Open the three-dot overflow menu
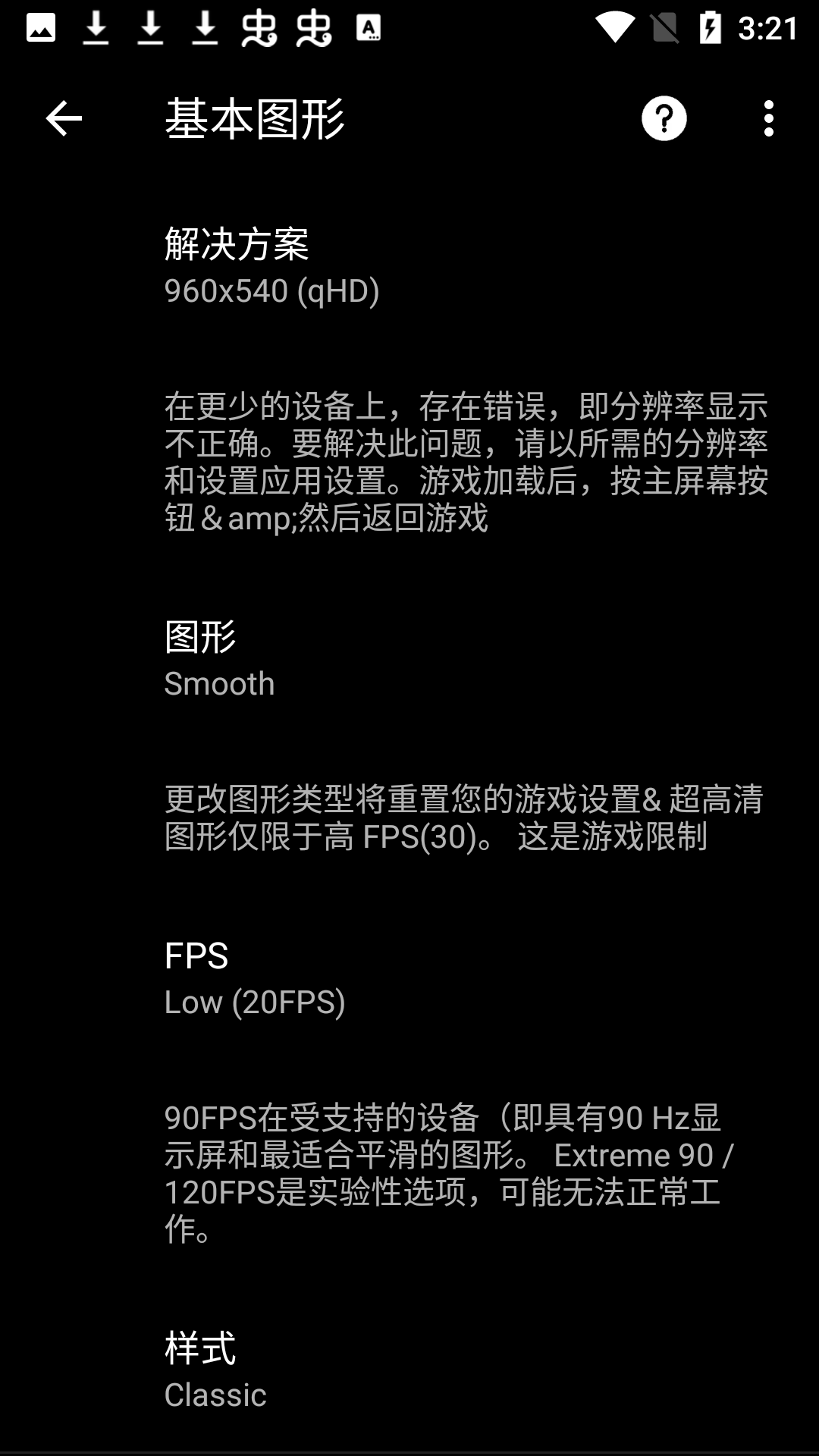Image resolution: width=819 pixels, height=1456 pixels. pyautogui.click(x=768, y=118)
